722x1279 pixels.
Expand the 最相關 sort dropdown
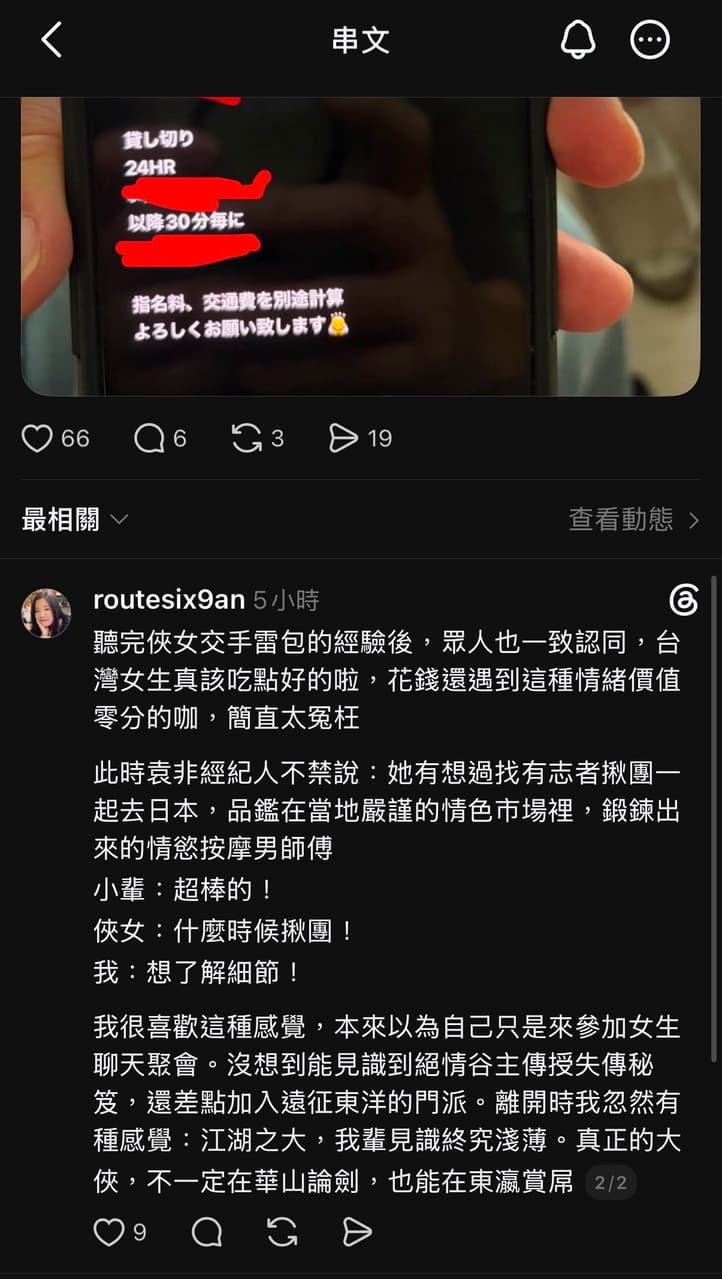(75, 519)
